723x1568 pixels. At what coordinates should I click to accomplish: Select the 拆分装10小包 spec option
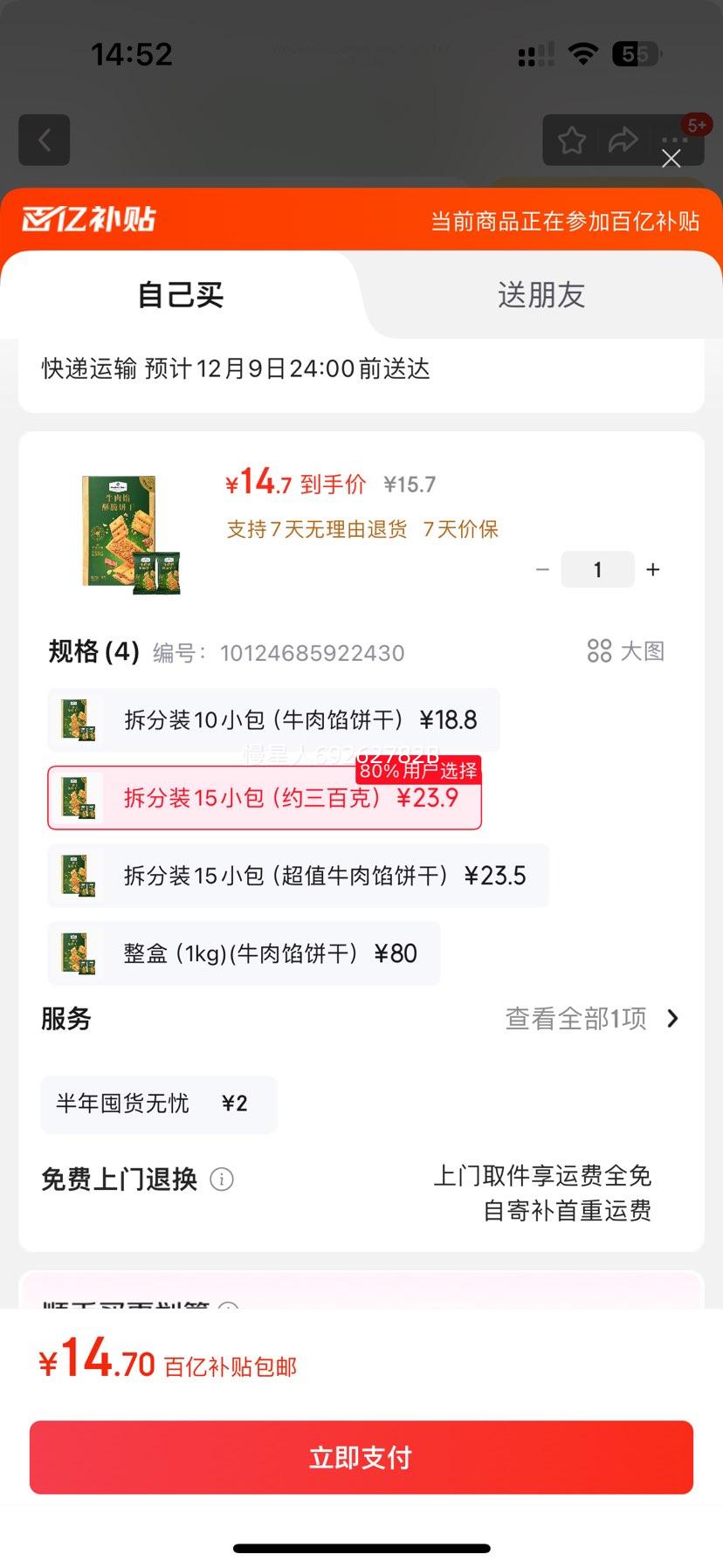(262, 719)
